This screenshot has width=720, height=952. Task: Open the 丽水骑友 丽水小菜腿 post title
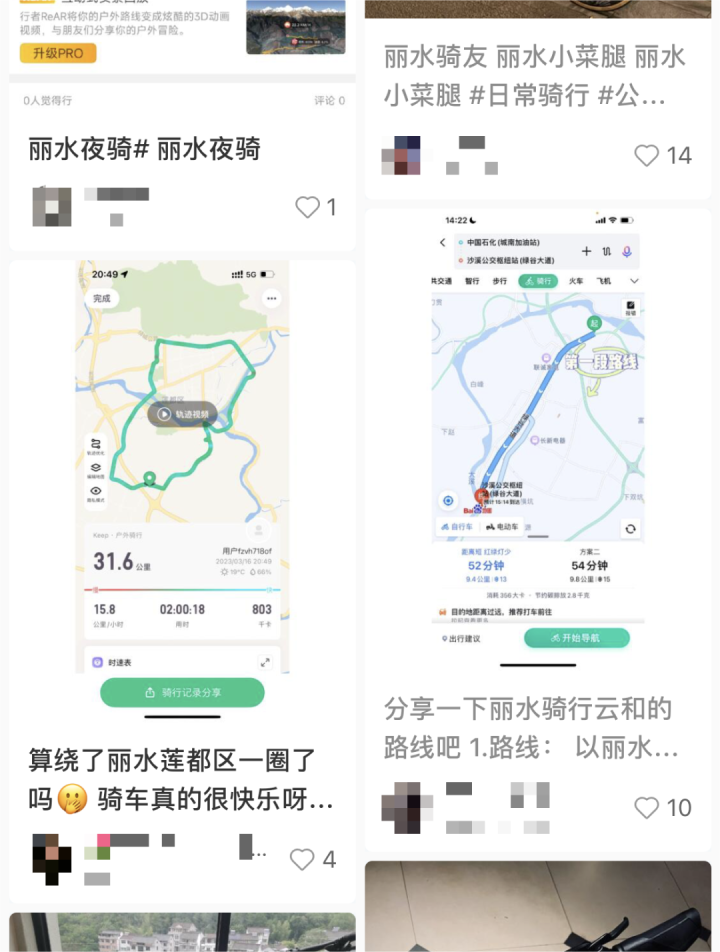click(535, 75)
